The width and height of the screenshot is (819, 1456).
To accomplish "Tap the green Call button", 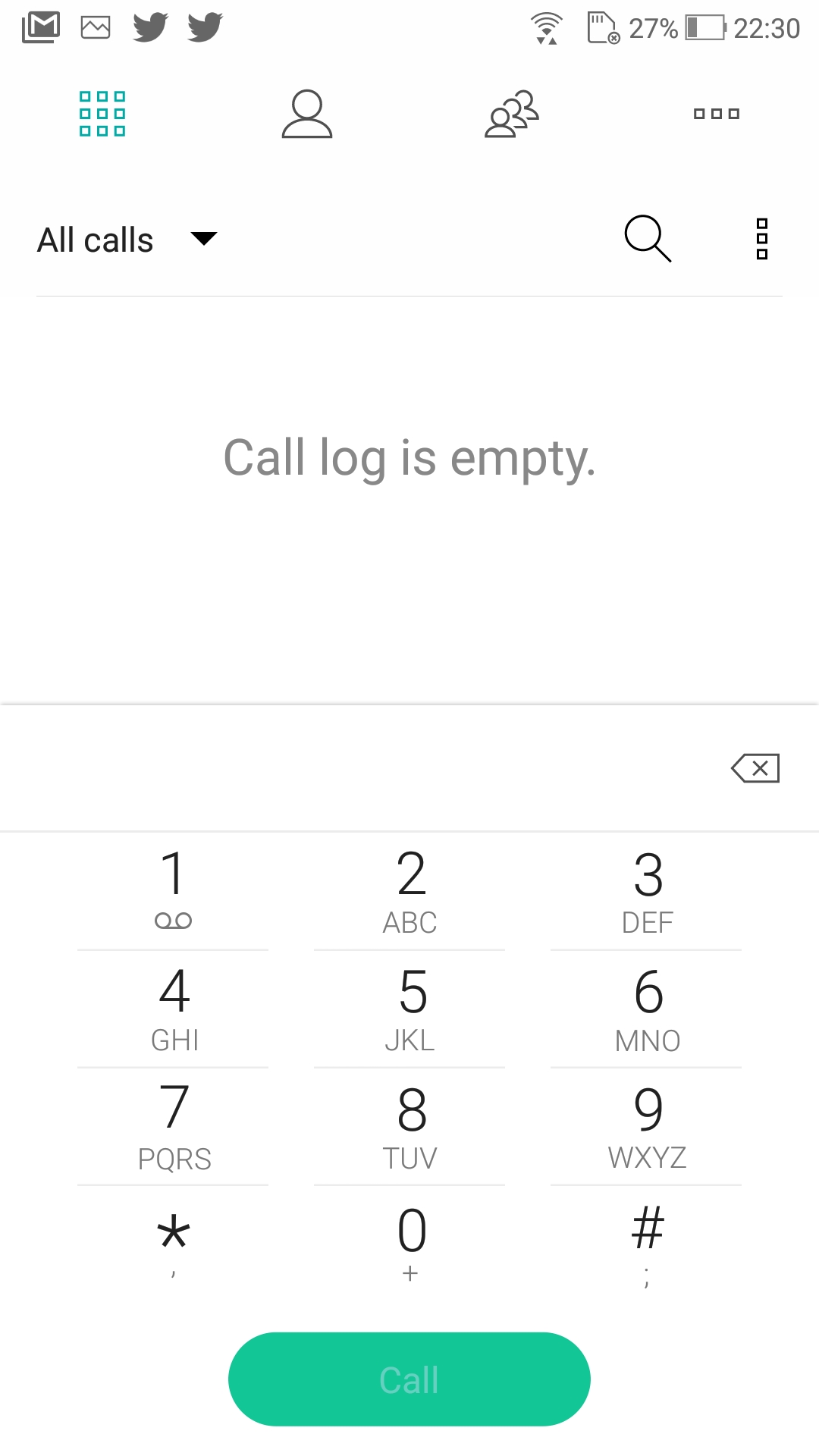I will click(x=409, y=1379).
